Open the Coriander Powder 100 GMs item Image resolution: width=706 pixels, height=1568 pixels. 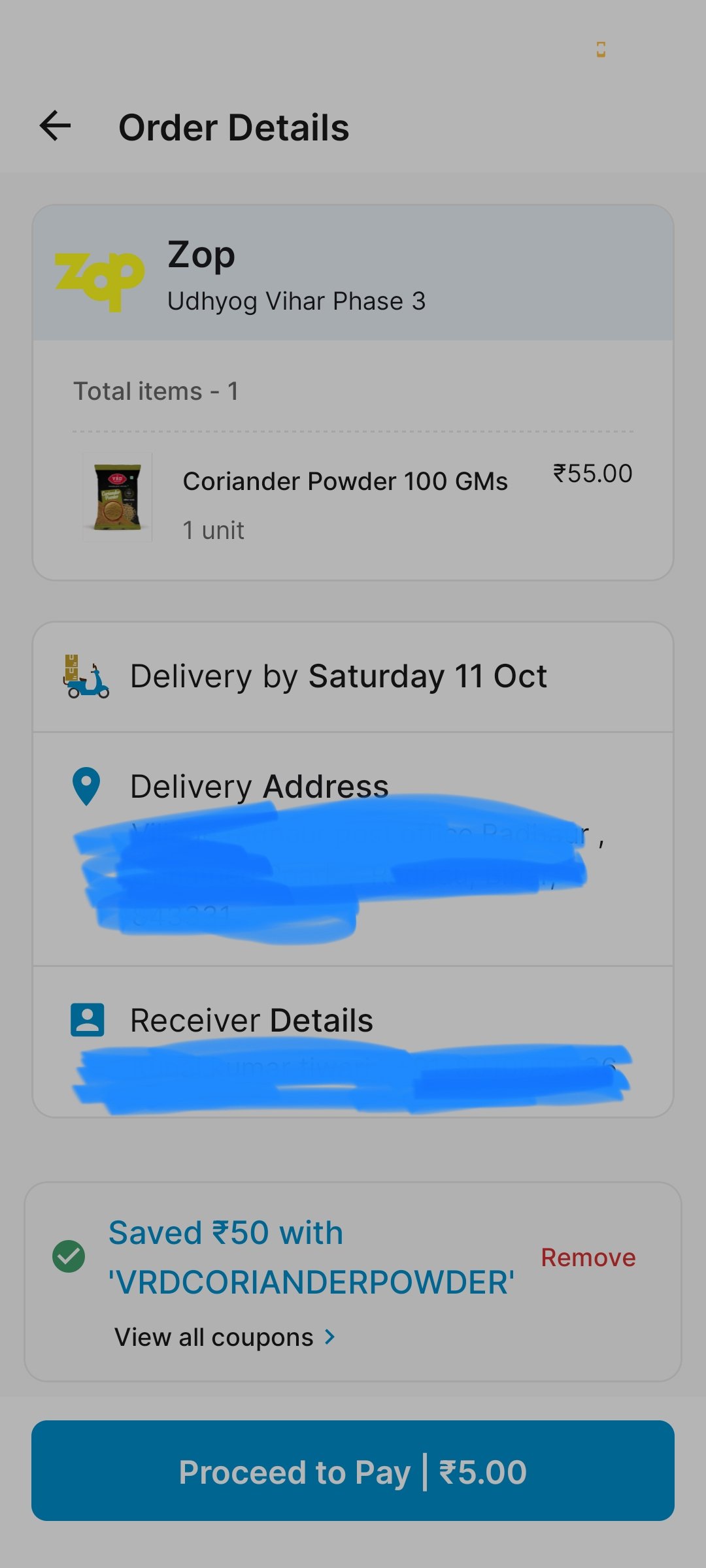pos(345,482)
